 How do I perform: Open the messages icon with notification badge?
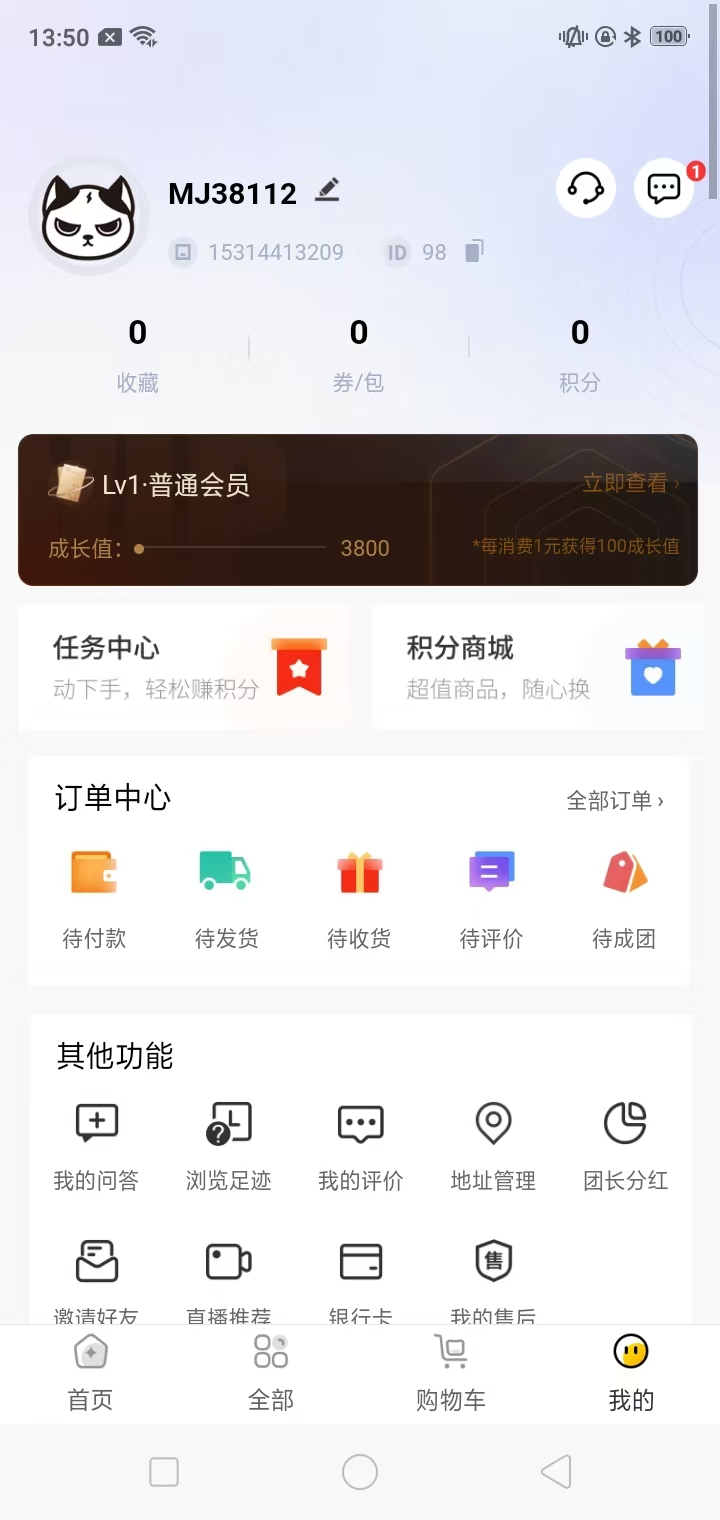tap(663, 188)
